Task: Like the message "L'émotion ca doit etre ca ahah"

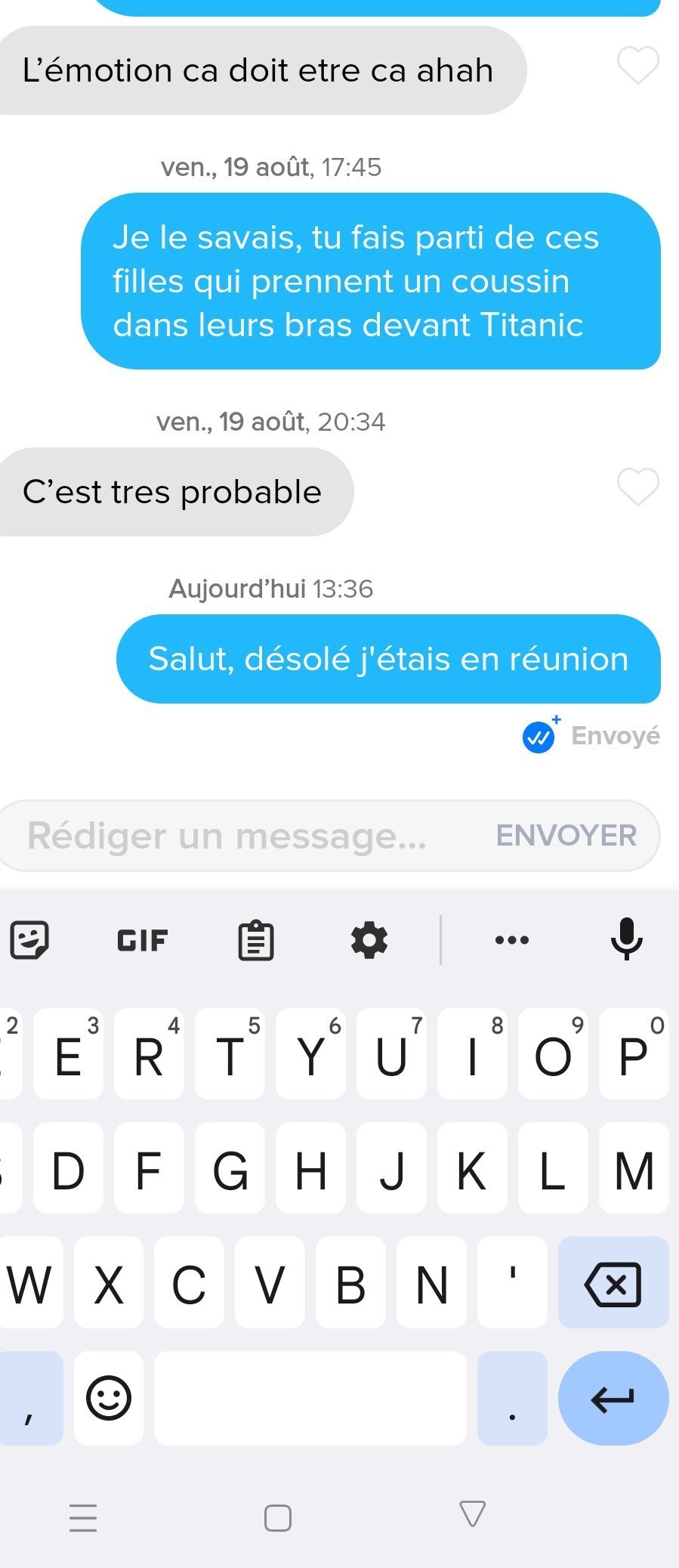Action: 638,66
